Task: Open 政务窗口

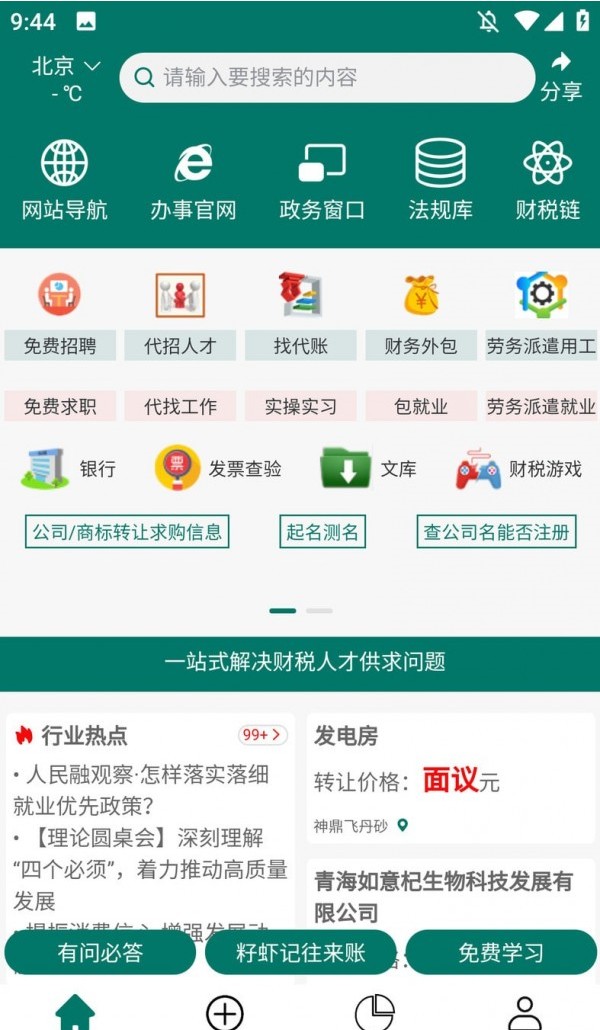Action: 322,180
